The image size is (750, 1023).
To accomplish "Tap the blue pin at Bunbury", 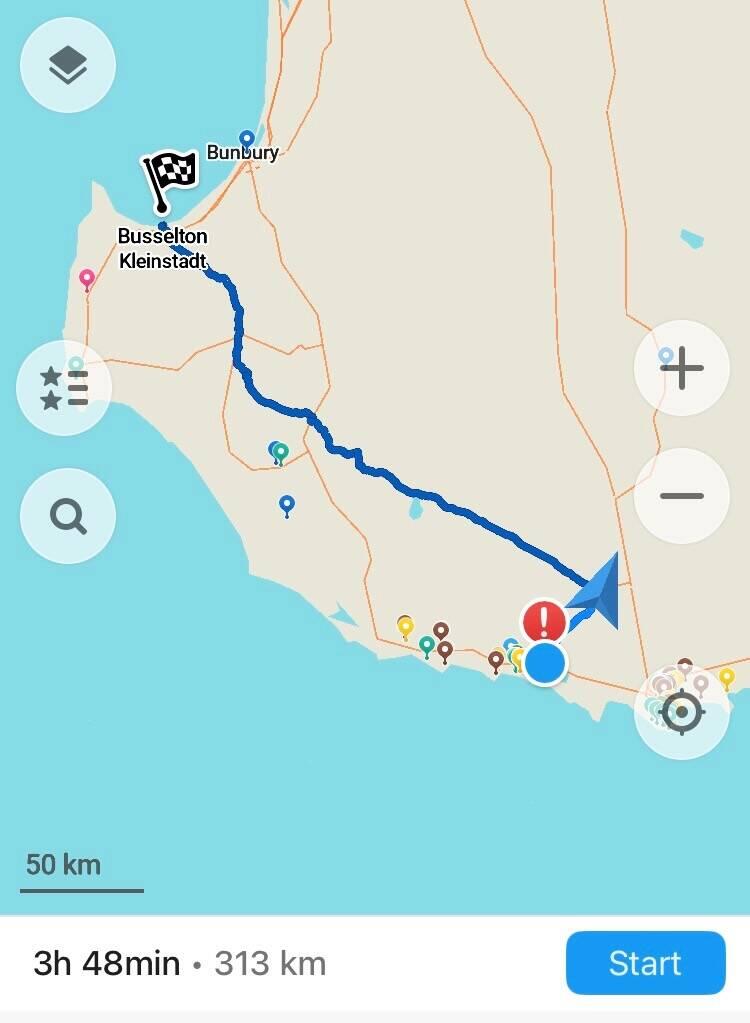I will tap(247, 139).
